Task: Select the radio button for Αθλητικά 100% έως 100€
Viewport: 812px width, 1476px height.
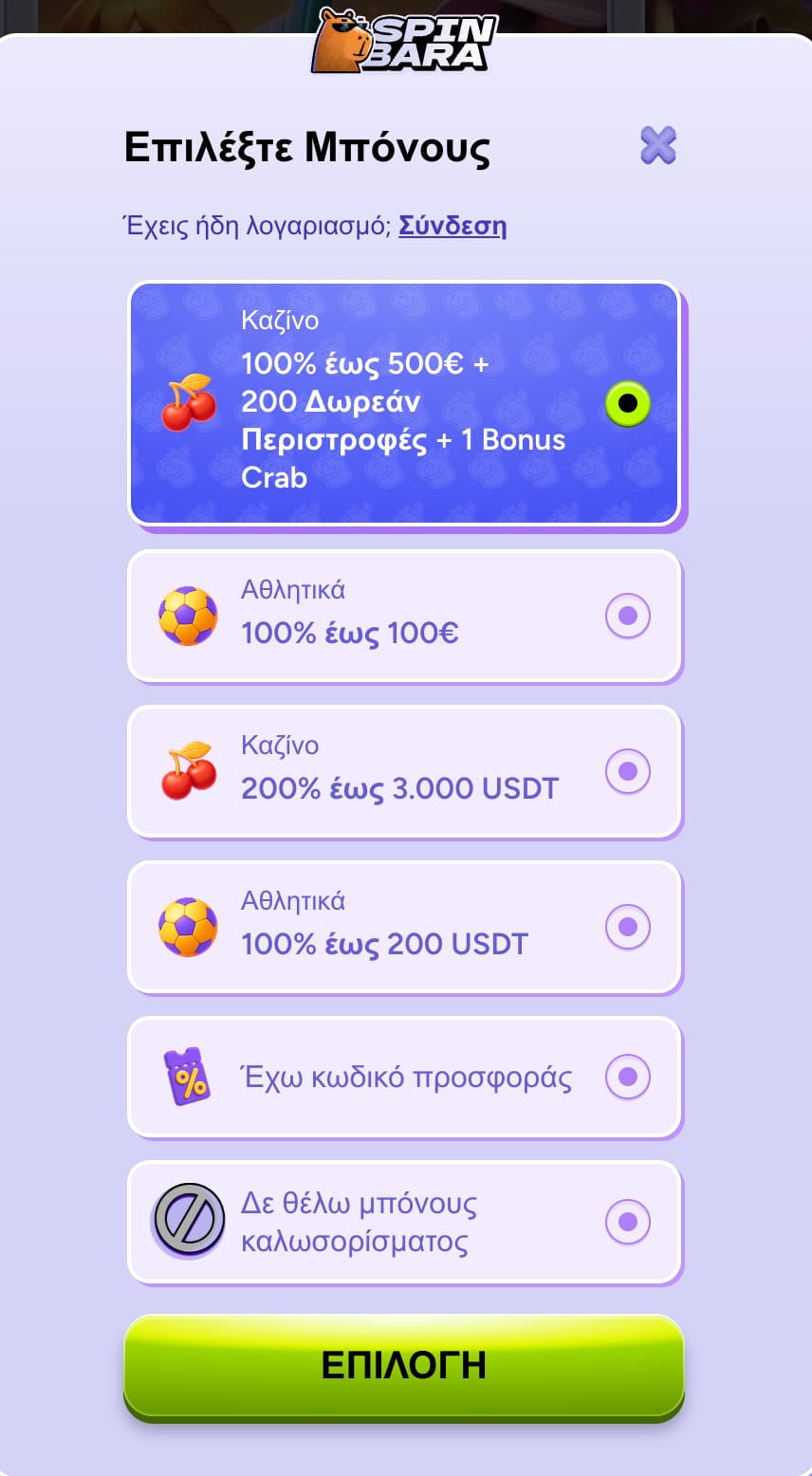Action: click(627, 616)
